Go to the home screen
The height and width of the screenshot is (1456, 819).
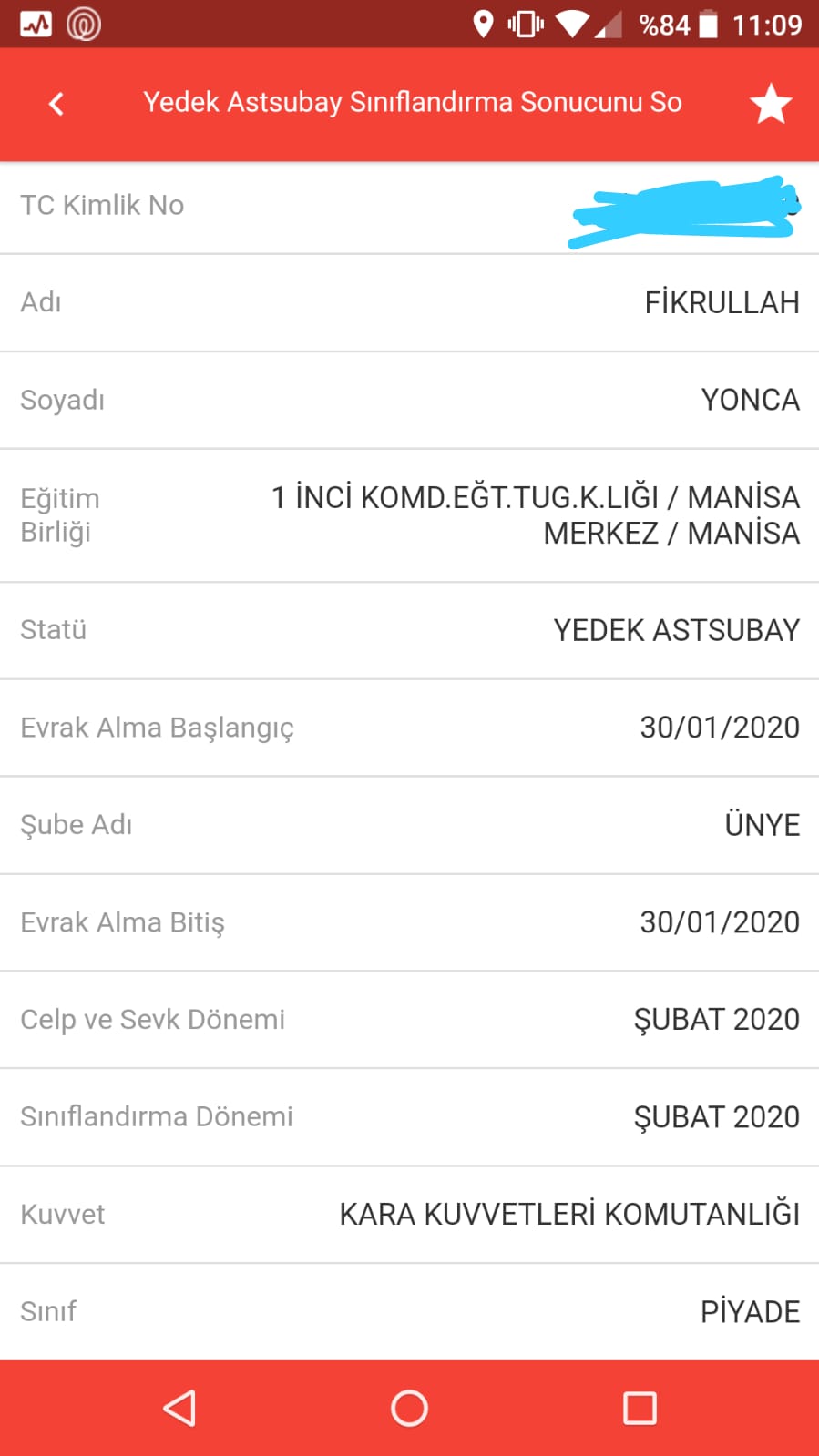(409, 1408)
